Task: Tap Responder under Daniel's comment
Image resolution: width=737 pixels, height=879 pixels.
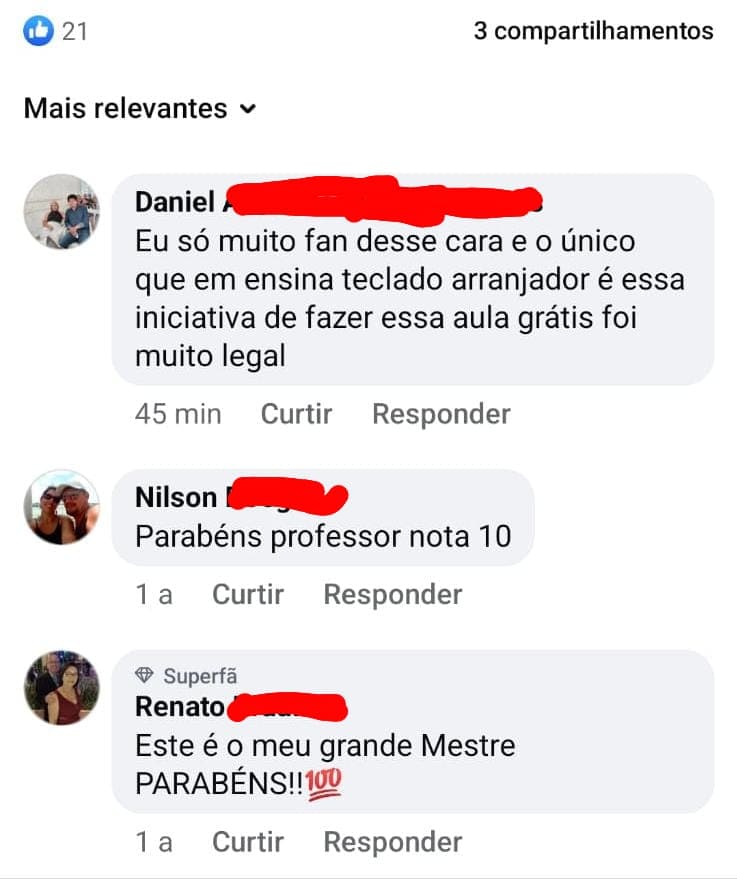Action: 442,414
